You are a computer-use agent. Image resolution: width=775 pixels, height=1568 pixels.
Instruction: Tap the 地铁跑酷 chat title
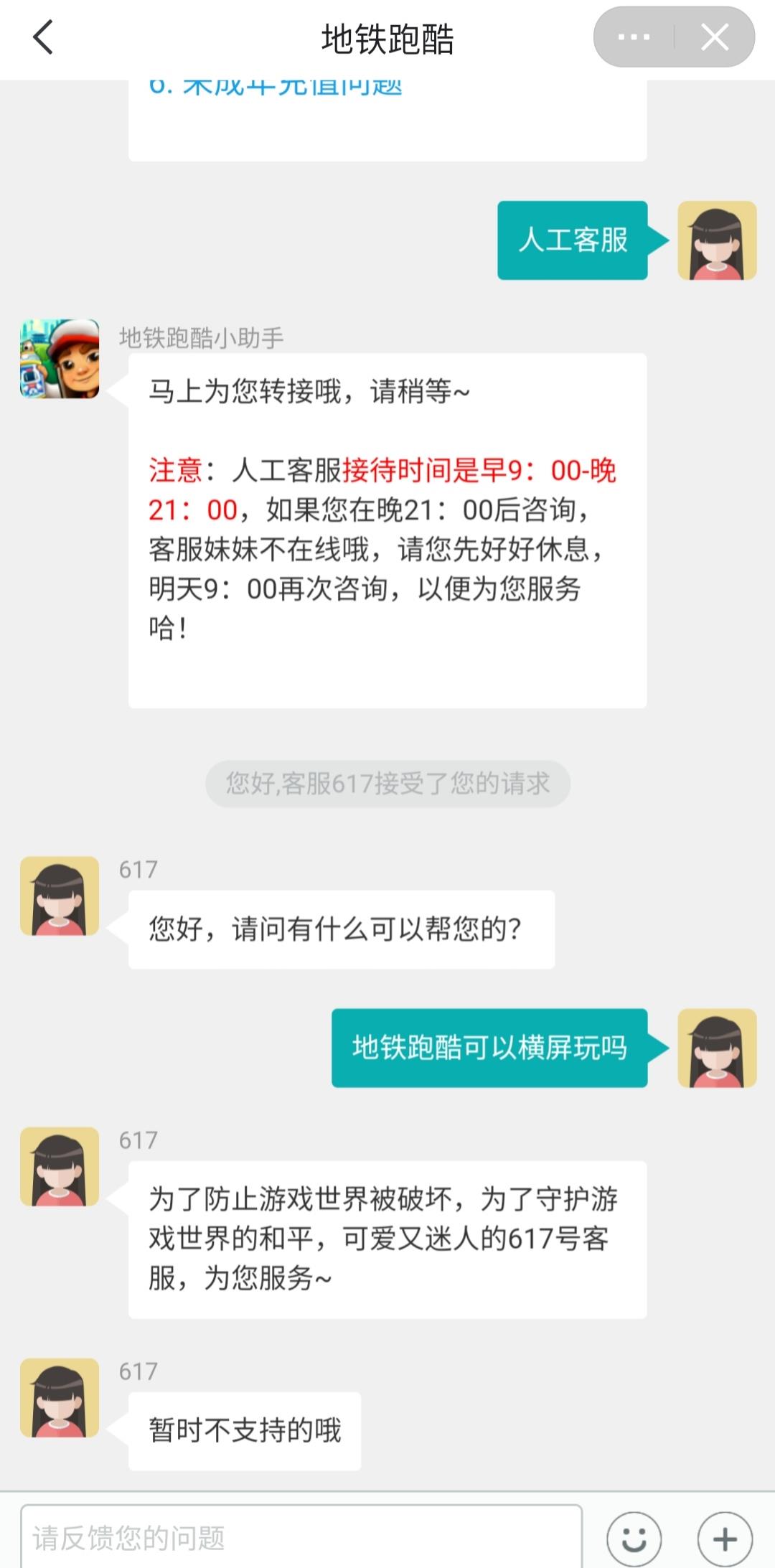pos(387,37)
